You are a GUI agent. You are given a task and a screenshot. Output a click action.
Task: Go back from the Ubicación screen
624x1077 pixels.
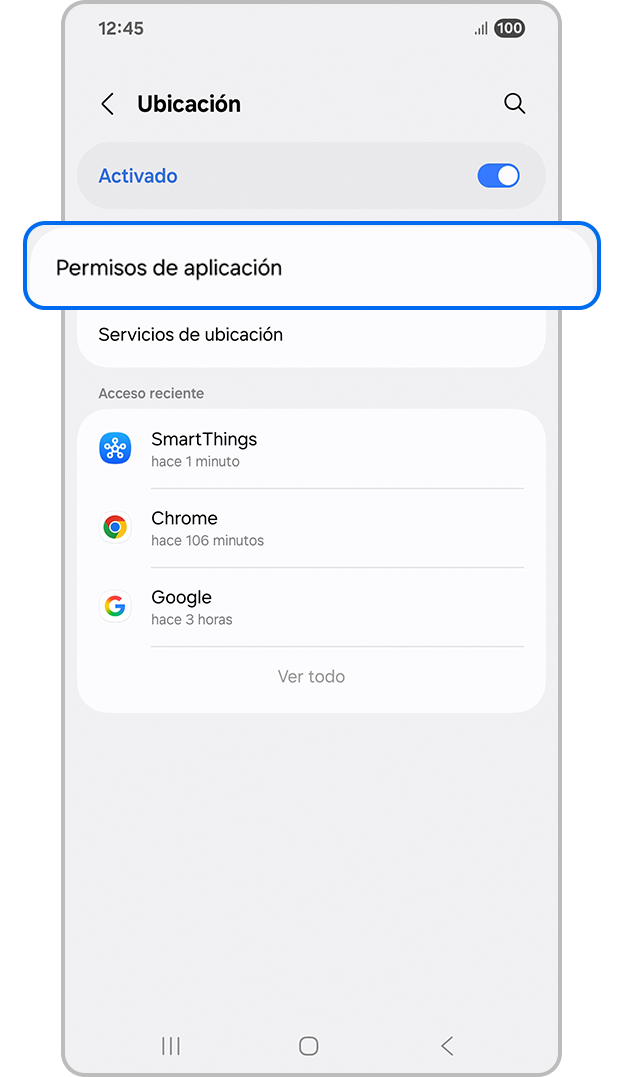click(108, 104)
